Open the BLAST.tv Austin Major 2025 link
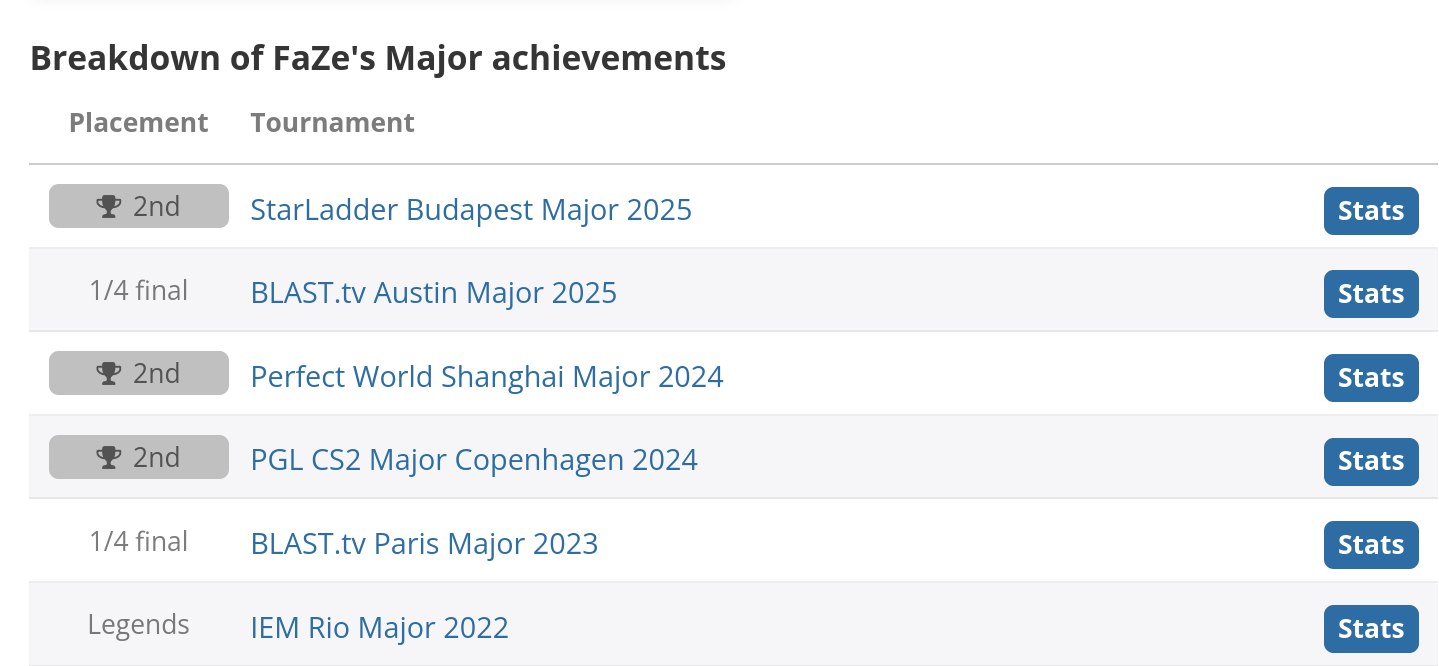The height and width of the screenshot is (666, 1439). click(x=434, y=293)
